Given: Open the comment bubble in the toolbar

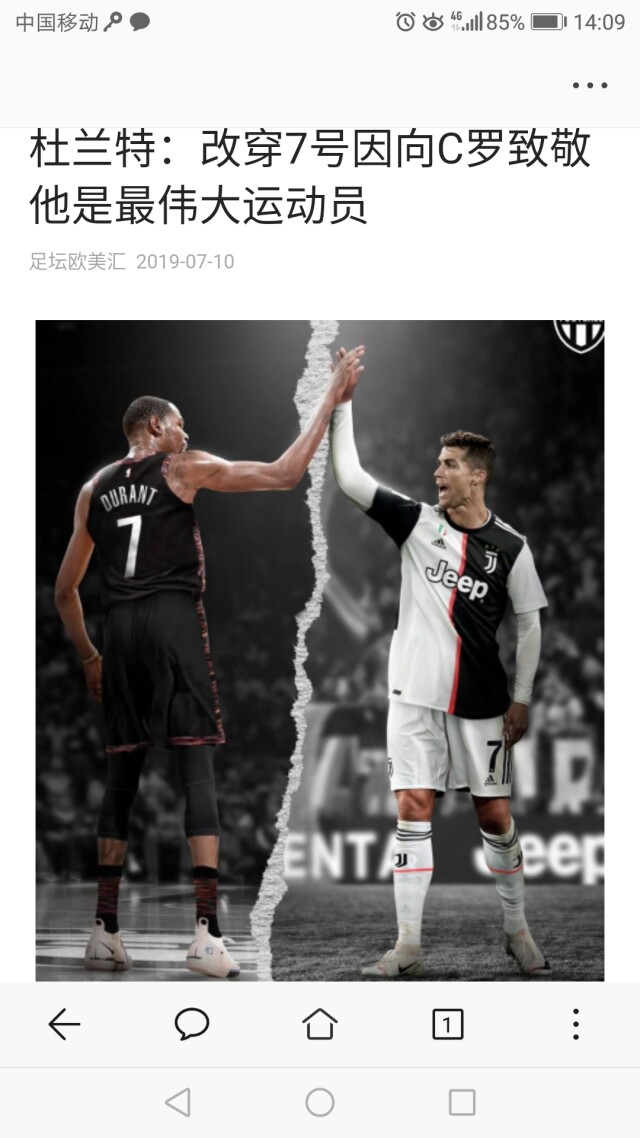Looking at the screenshot, I should (191, 1023).
